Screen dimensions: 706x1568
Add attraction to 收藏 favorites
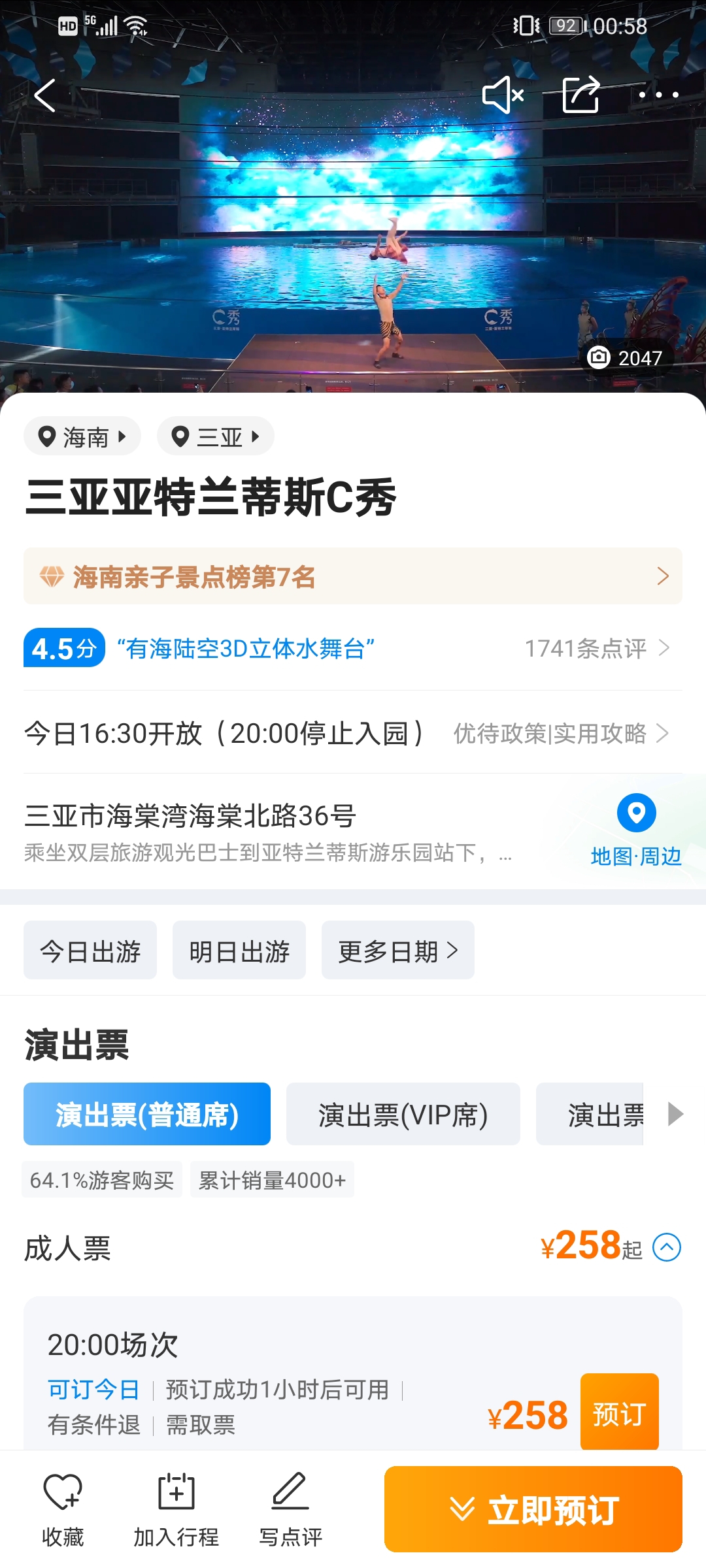click(x=63, y=1509)
